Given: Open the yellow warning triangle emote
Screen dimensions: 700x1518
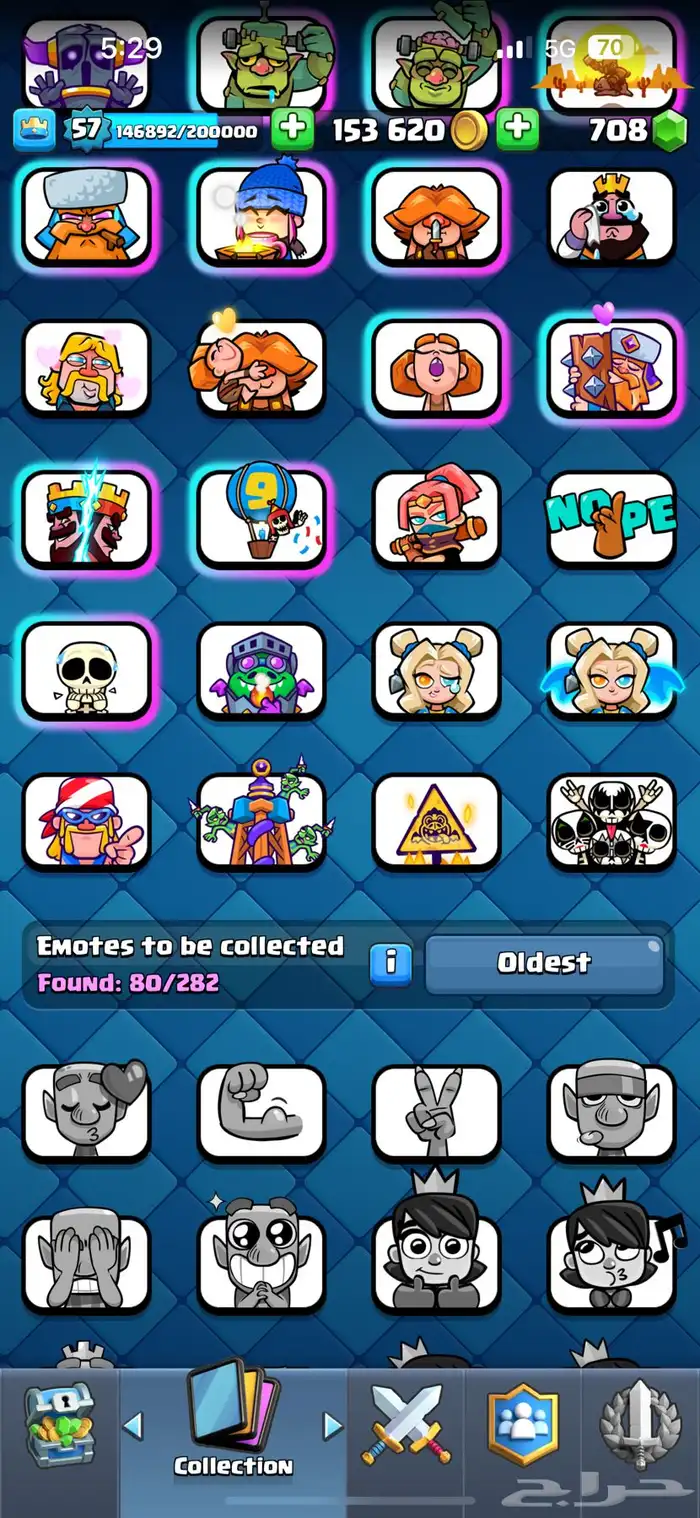Looking at the screenshot, I should 436,821.
